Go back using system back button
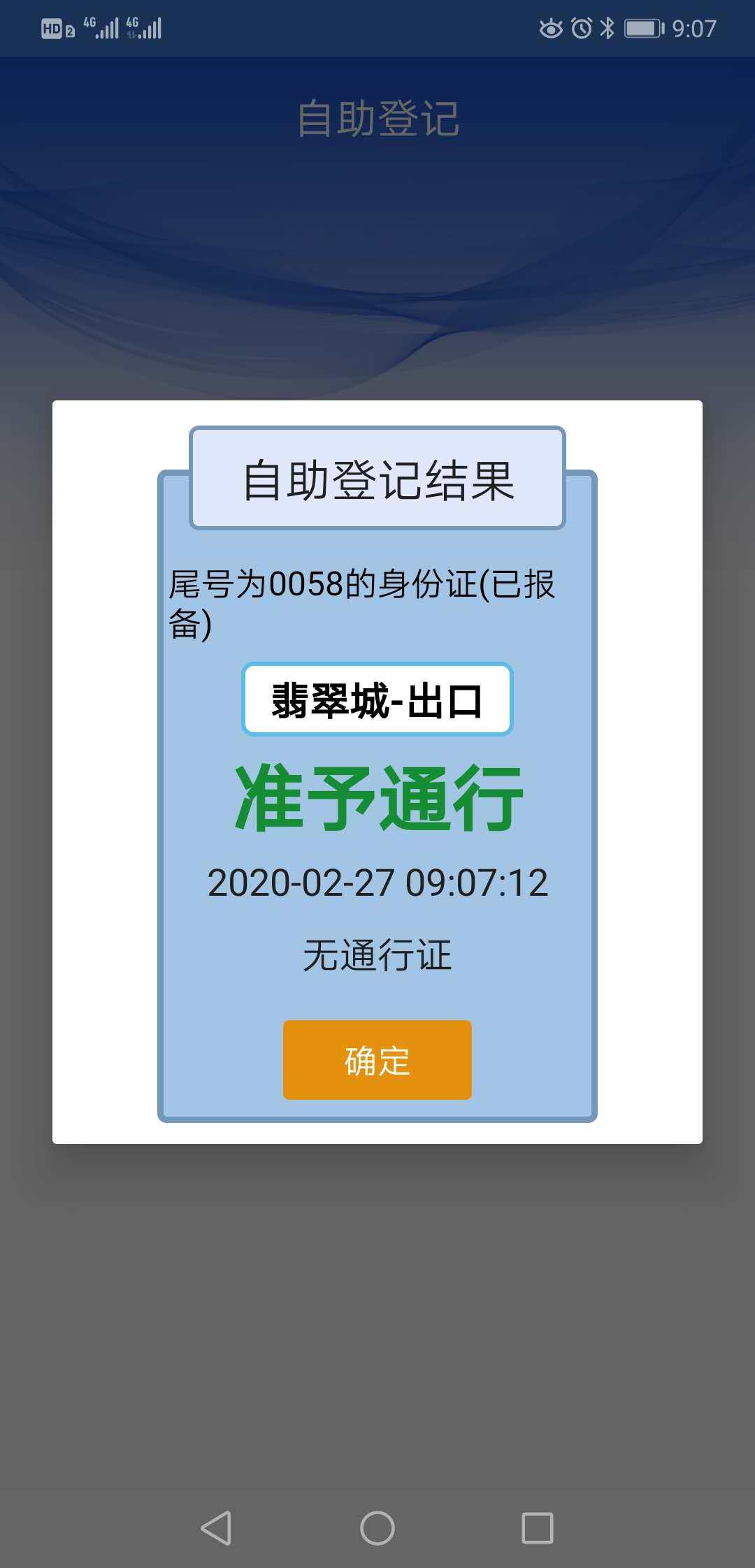Viewport: 755px width, 1568px height. (216, 1527)
